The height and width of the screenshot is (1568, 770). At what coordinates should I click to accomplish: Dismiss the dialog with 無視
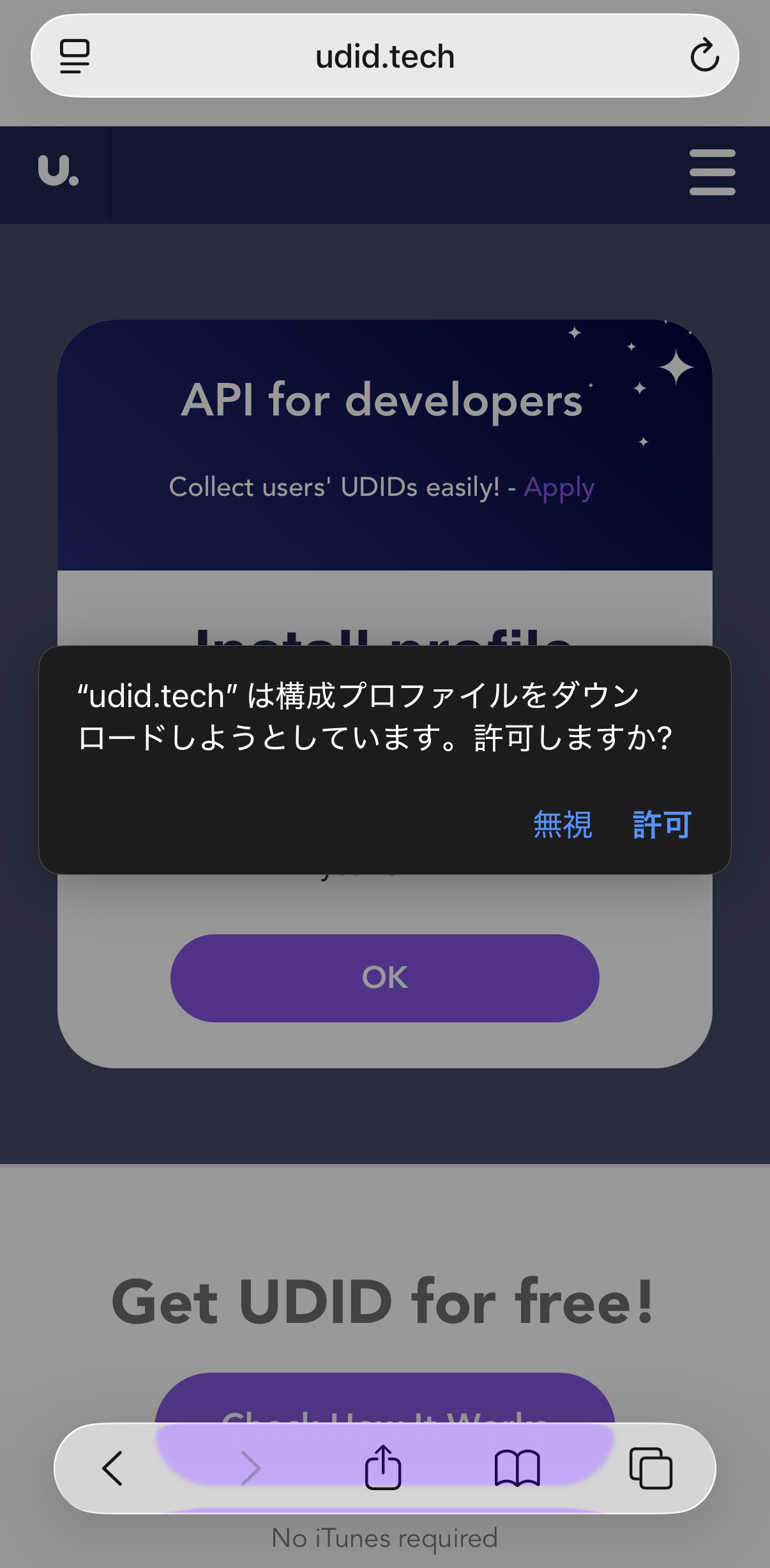(562, 825)
